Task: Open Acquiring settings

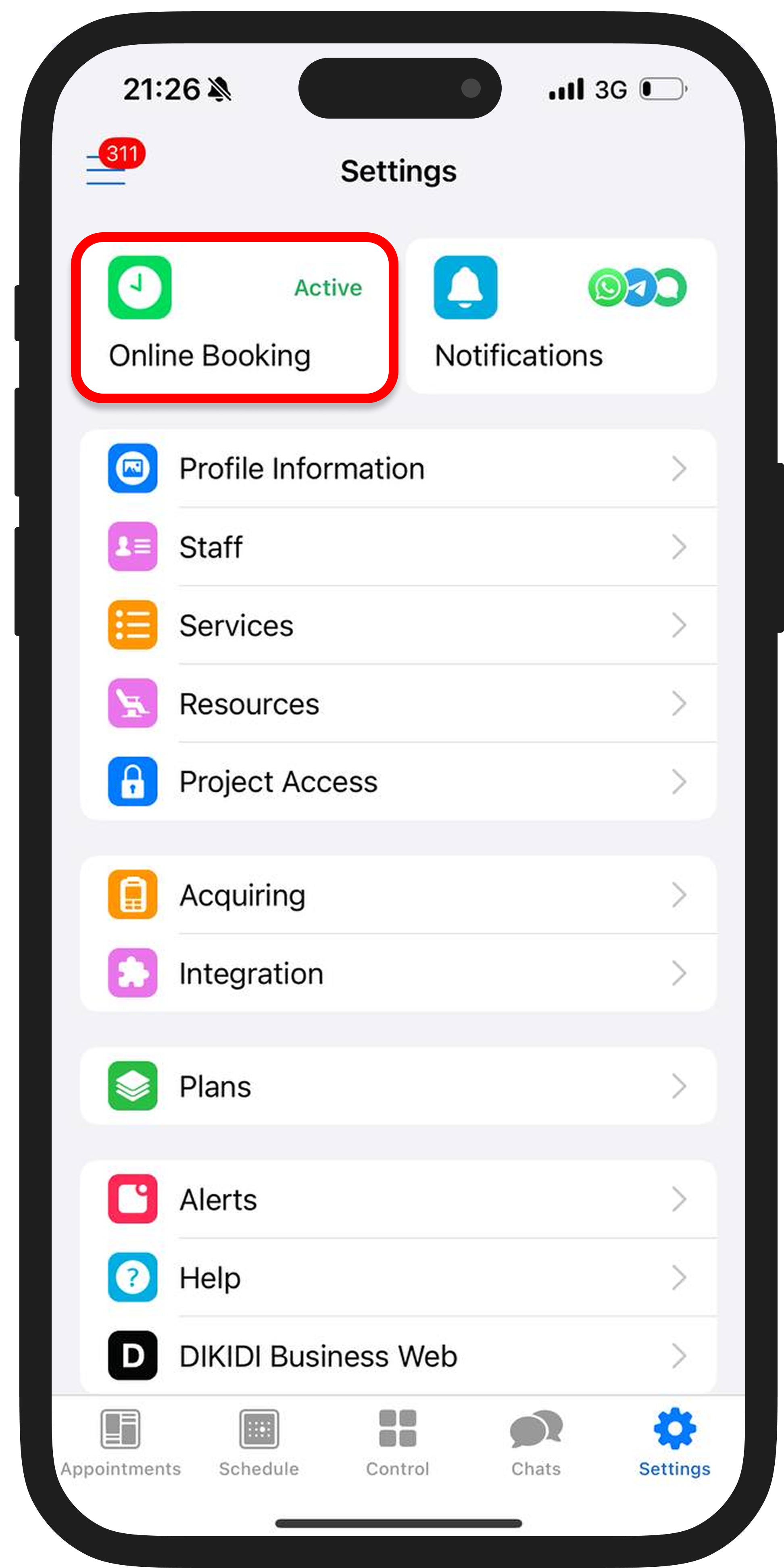Action: pos(398,895)
